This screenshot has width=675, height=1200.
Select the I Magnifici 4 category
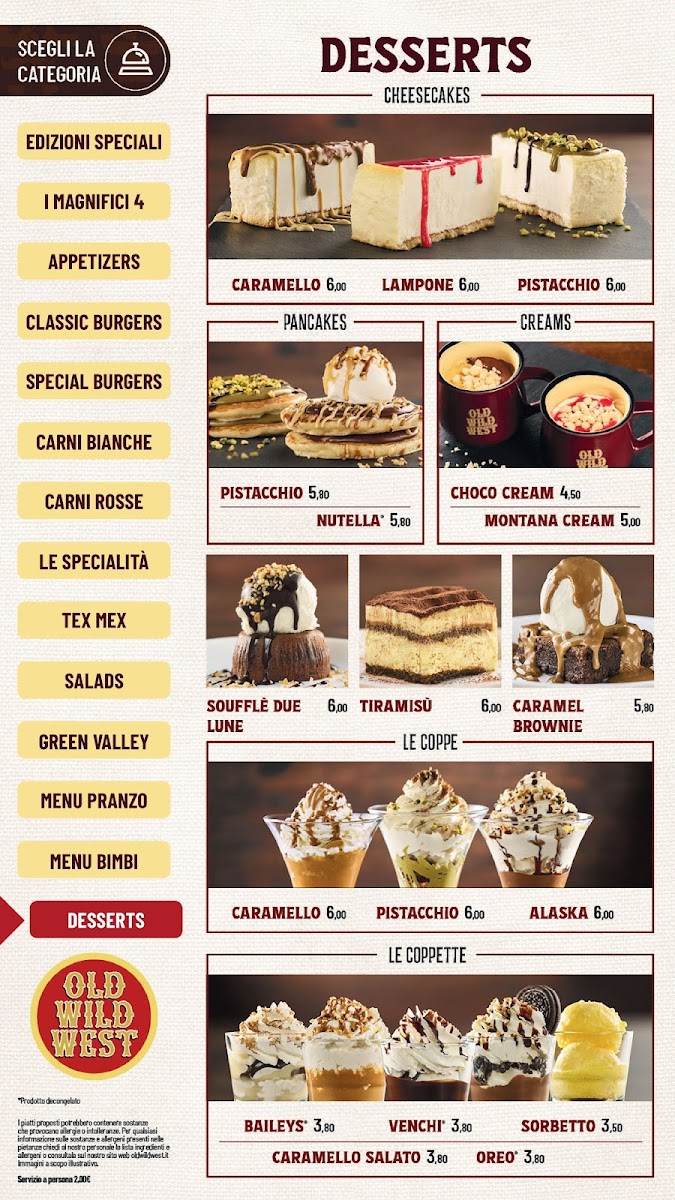click(94, 201)
